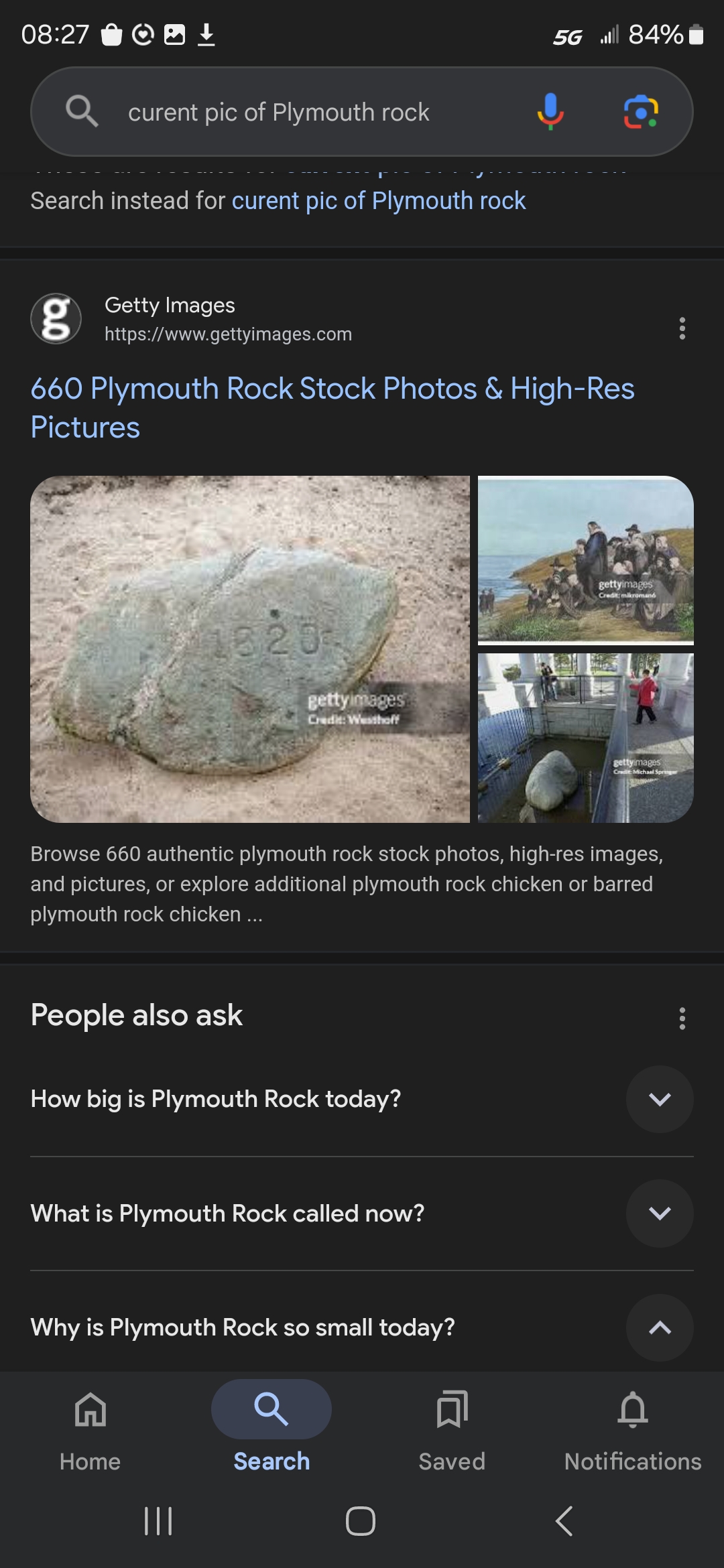
Task: View the large 1620 rock photo
Action: (250, 649)
